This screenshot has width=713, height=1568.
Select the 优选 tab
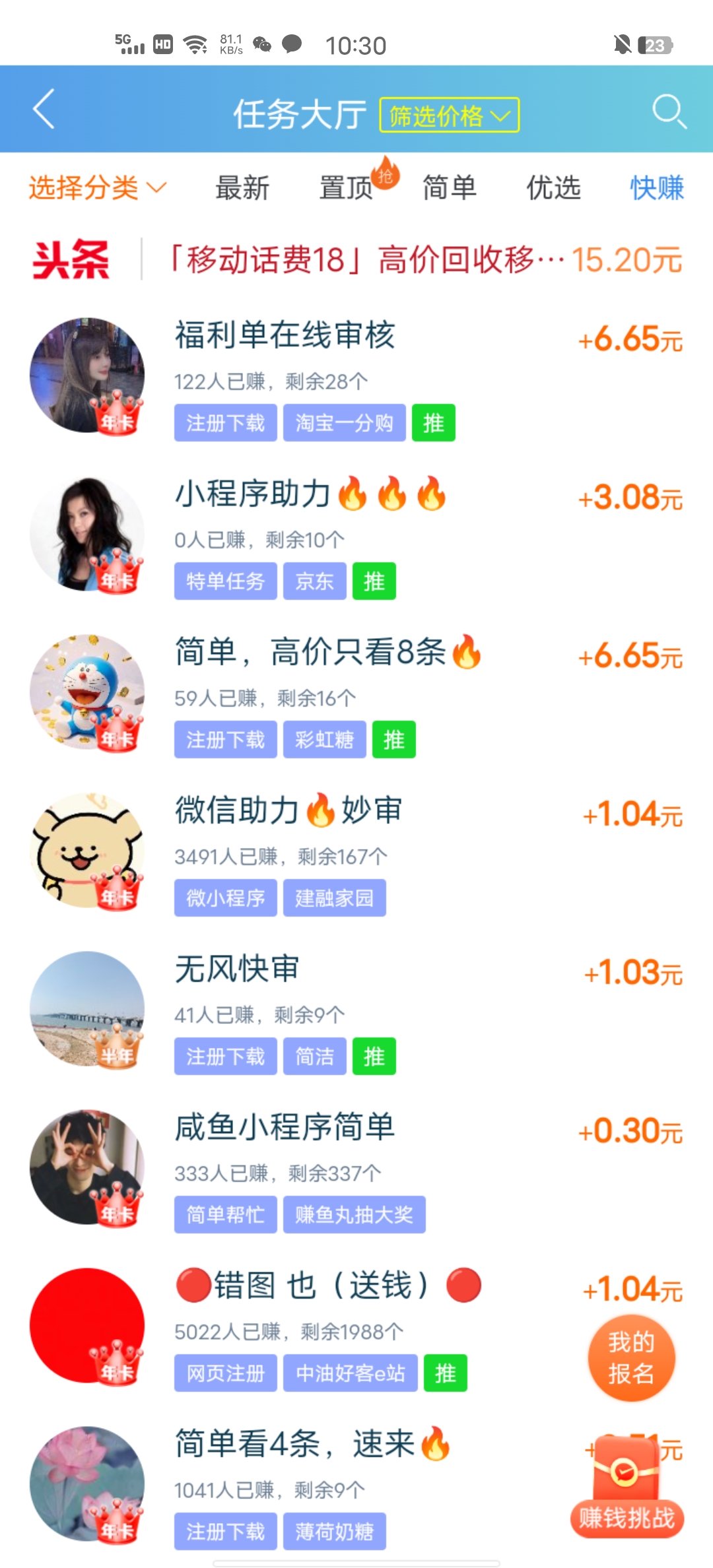[x=553, y=188]
